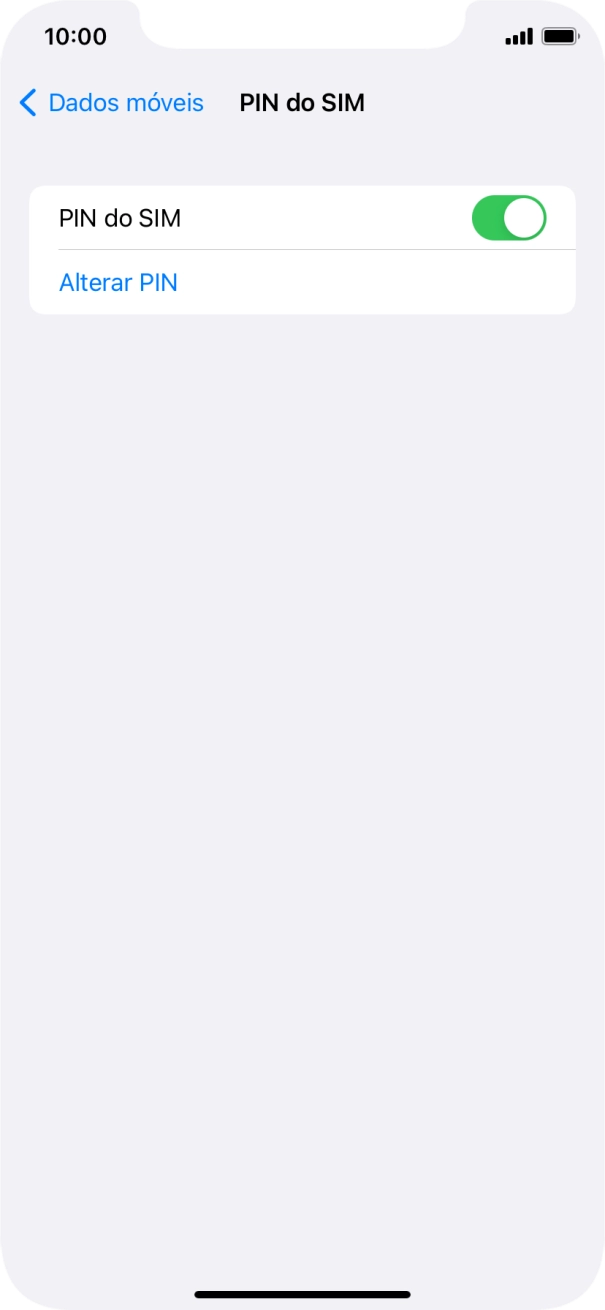Disable the PIN do SIM switch
This screenshot has height=1310, width=605.
(509, 218)
